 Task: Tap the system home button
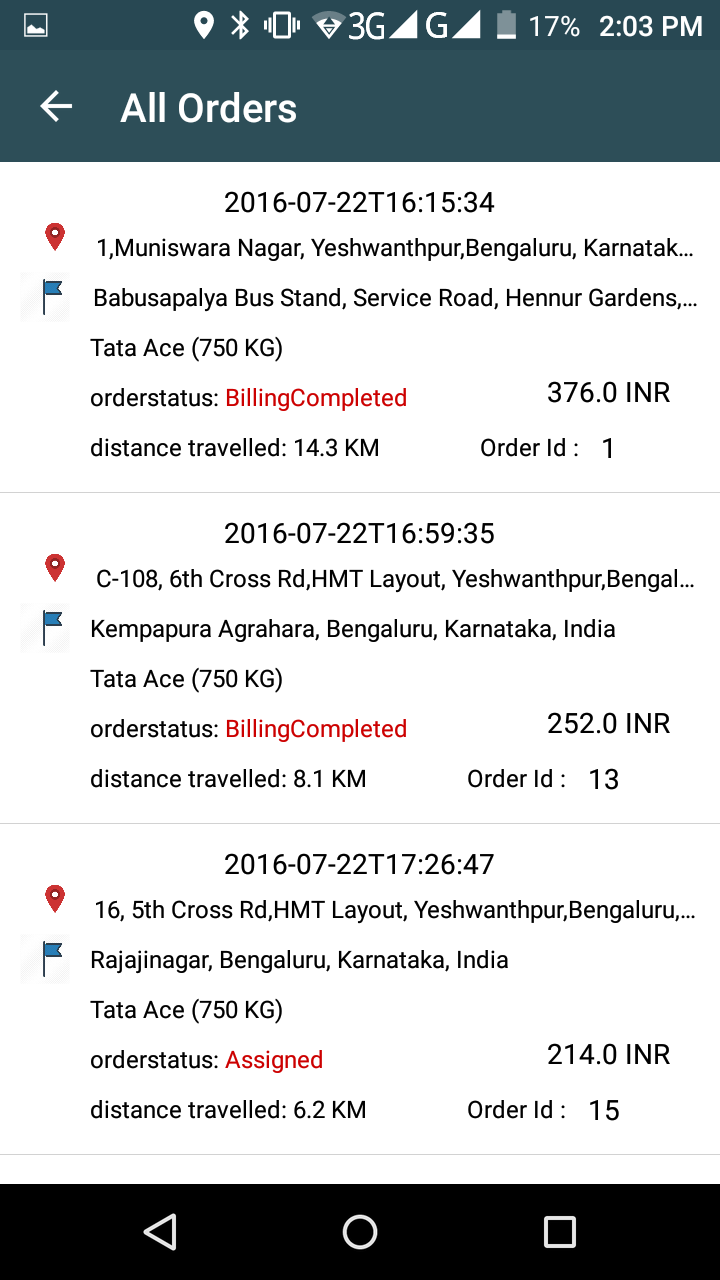360,1232
